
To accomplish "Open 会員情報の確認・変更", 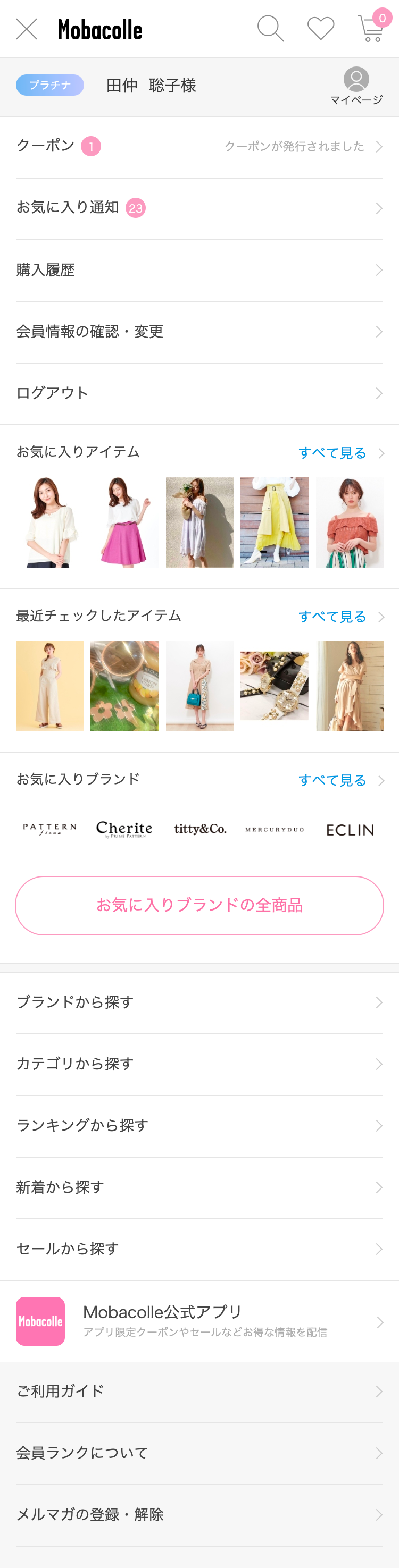I will 199,332.
